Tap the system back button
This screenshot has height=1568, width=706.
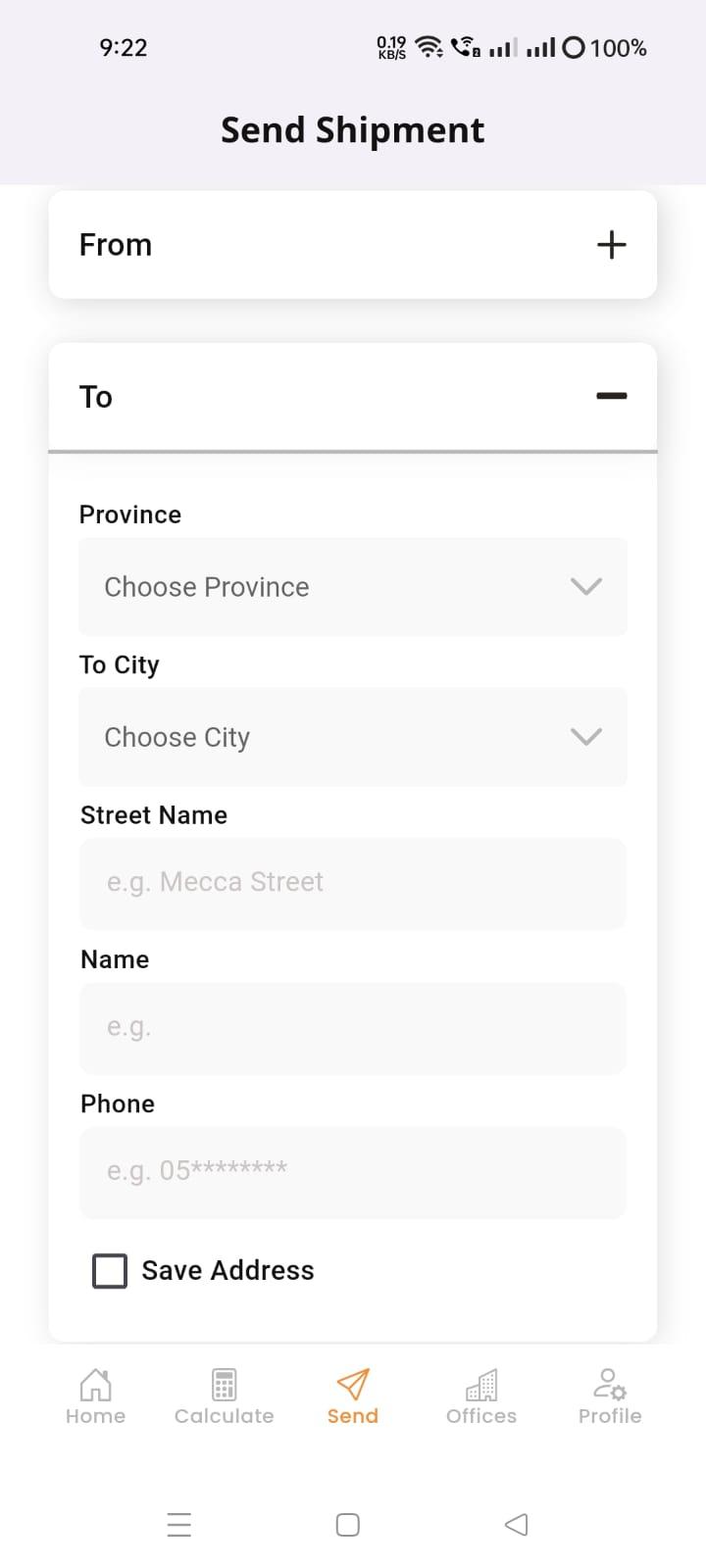516,1524
